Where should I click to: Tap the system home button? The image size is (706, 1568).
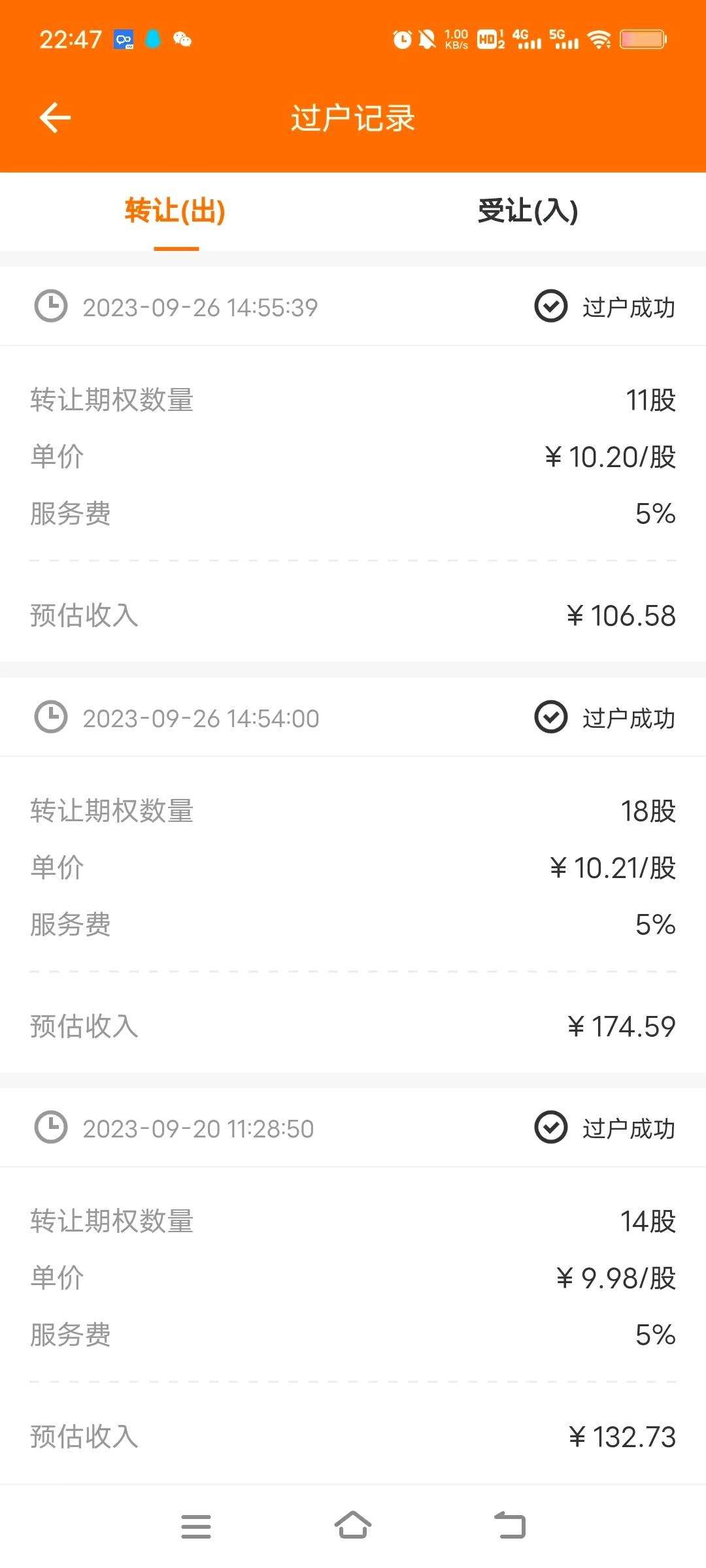coord(353,1526)
